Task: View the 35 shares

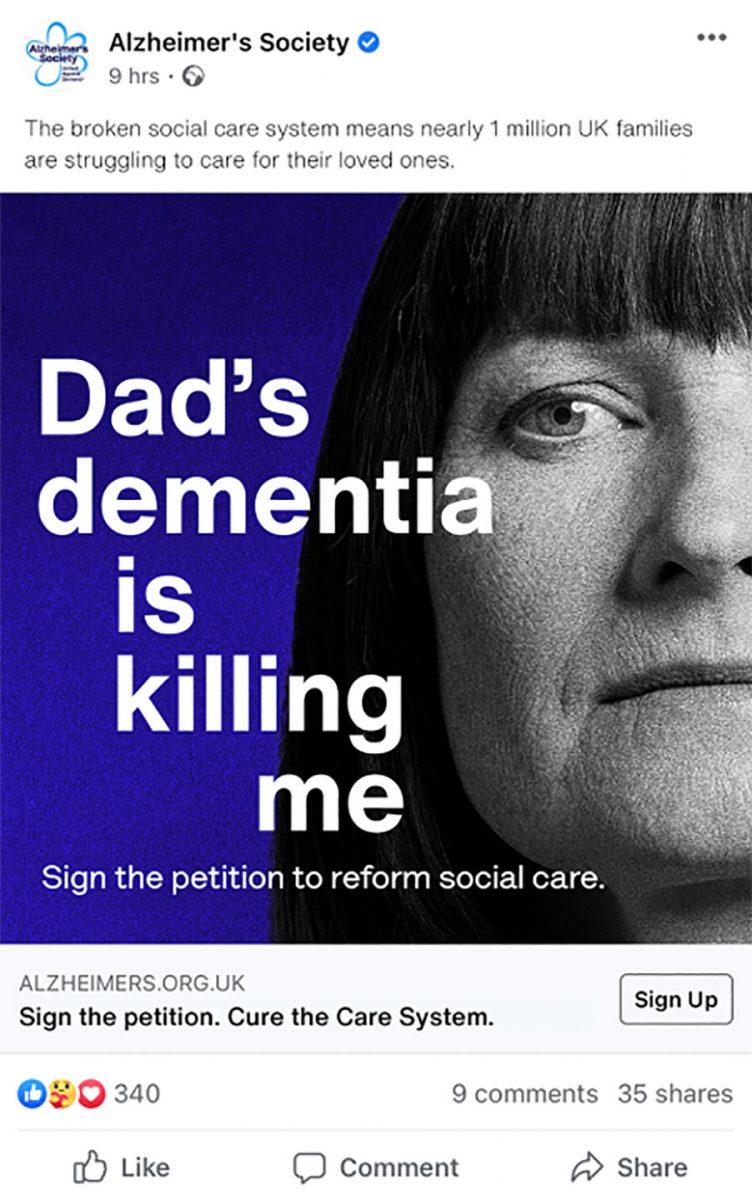Action: click(x=674, y=1093)
